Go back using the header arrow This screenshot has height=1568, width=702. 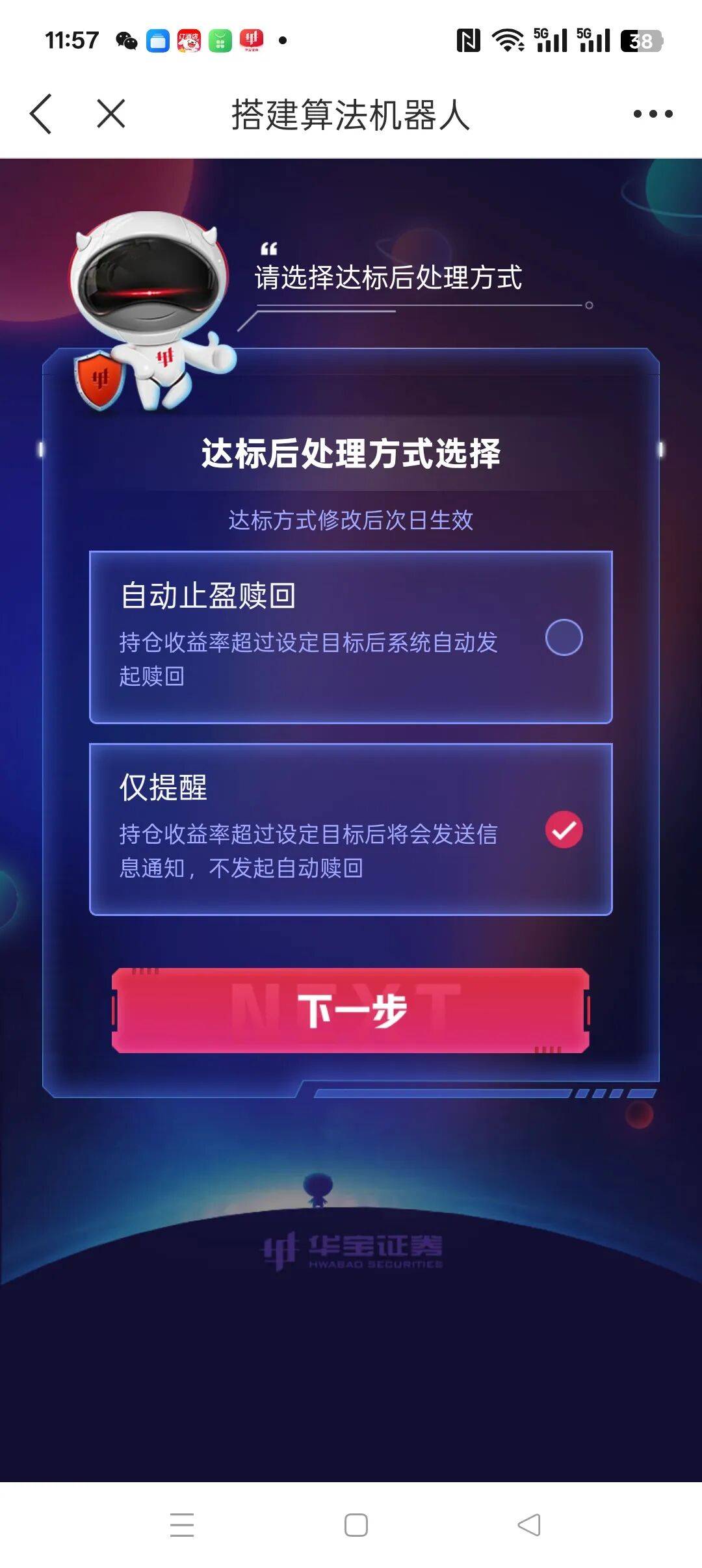(x=40, y=114)
